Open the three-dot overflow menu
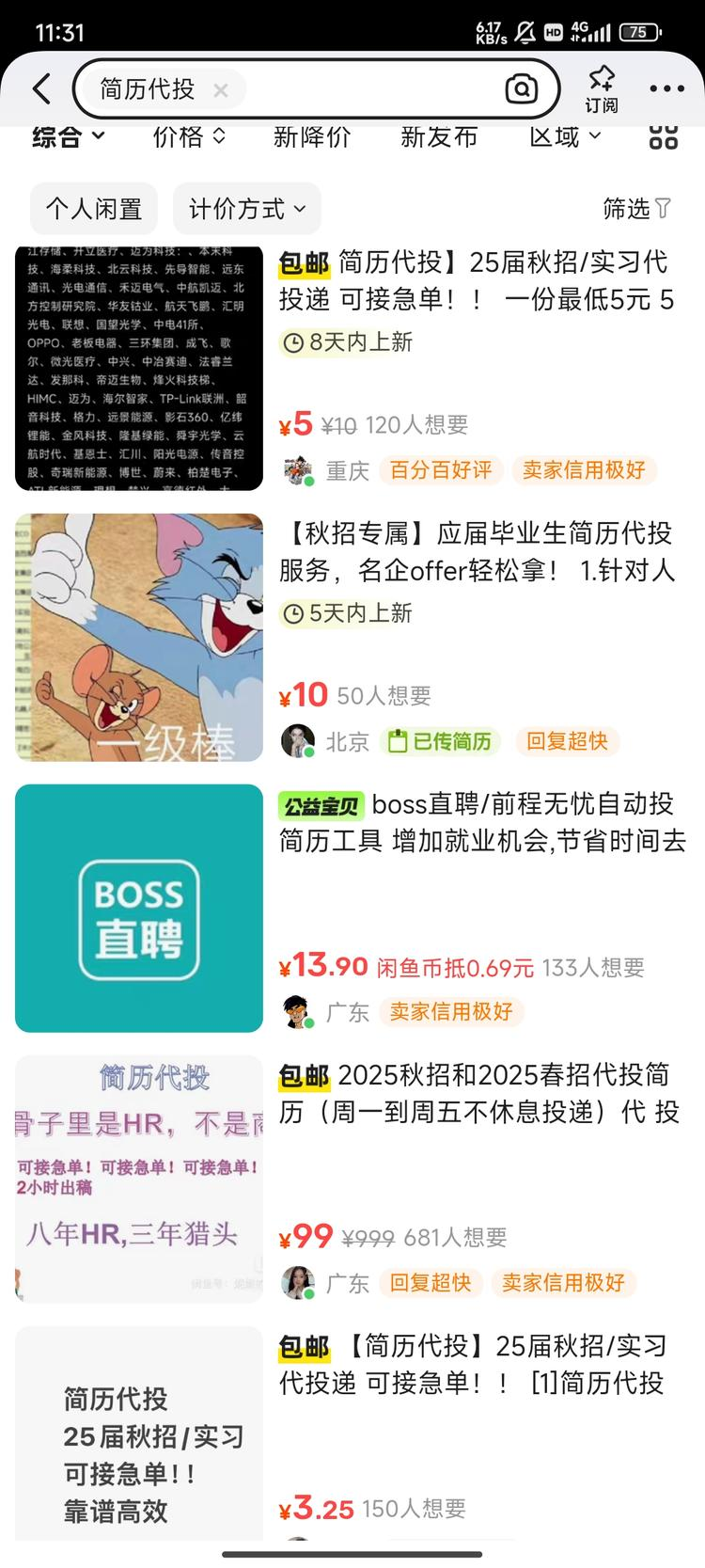The height and width of the screenshot is (1568, 705). [666, 87]
